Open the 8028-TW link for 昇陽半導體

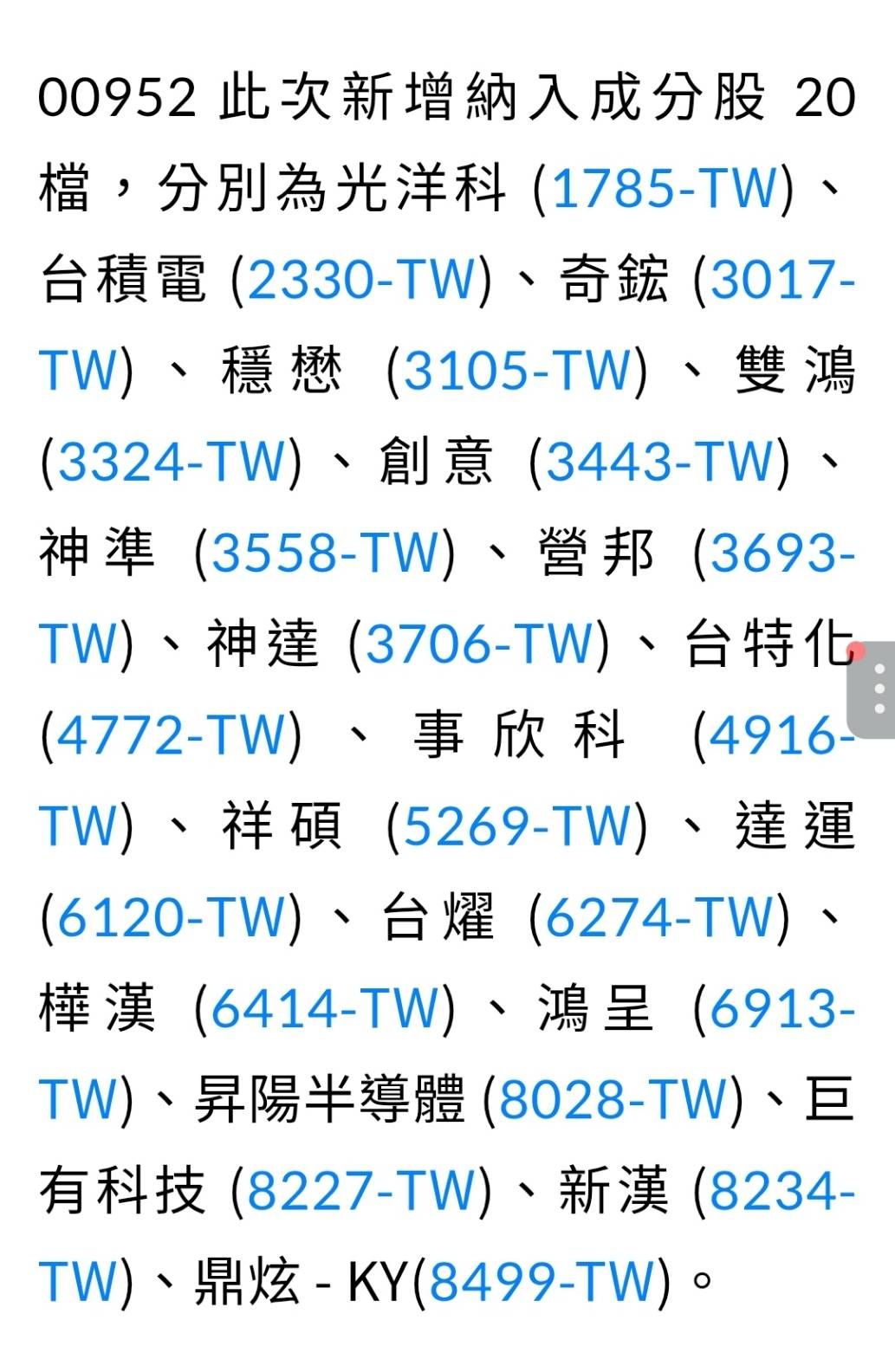(613, 1100)
